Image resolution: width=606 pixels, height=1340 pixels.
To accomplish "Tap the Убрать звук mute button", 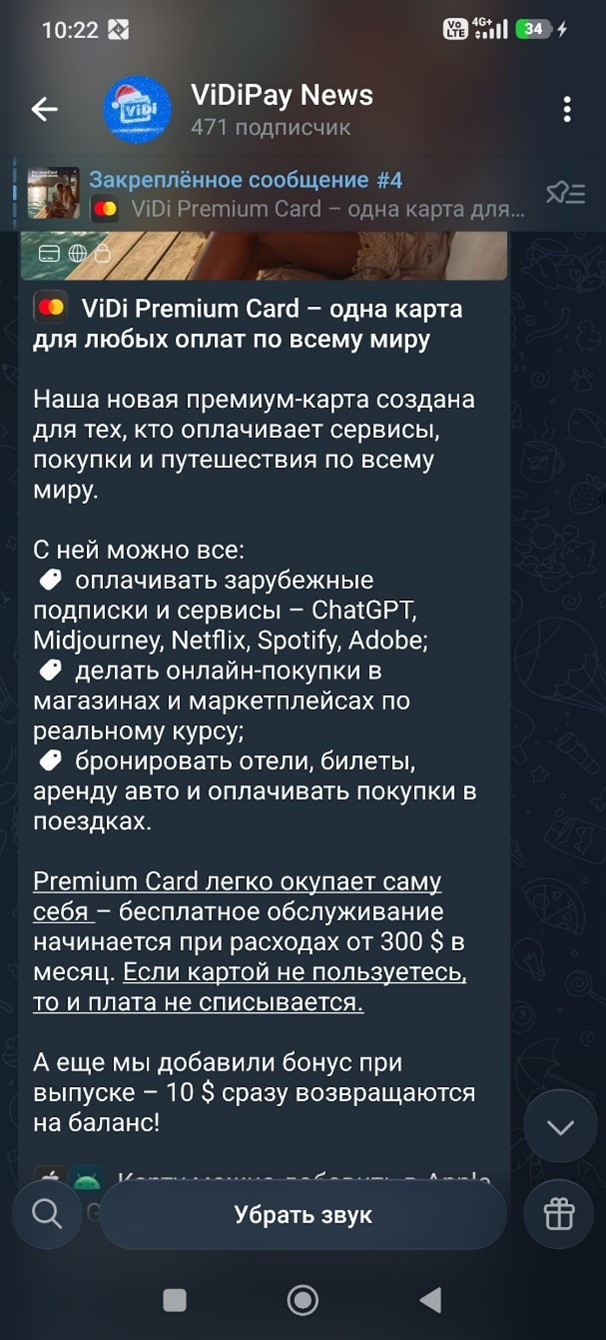I will 302,1214.
